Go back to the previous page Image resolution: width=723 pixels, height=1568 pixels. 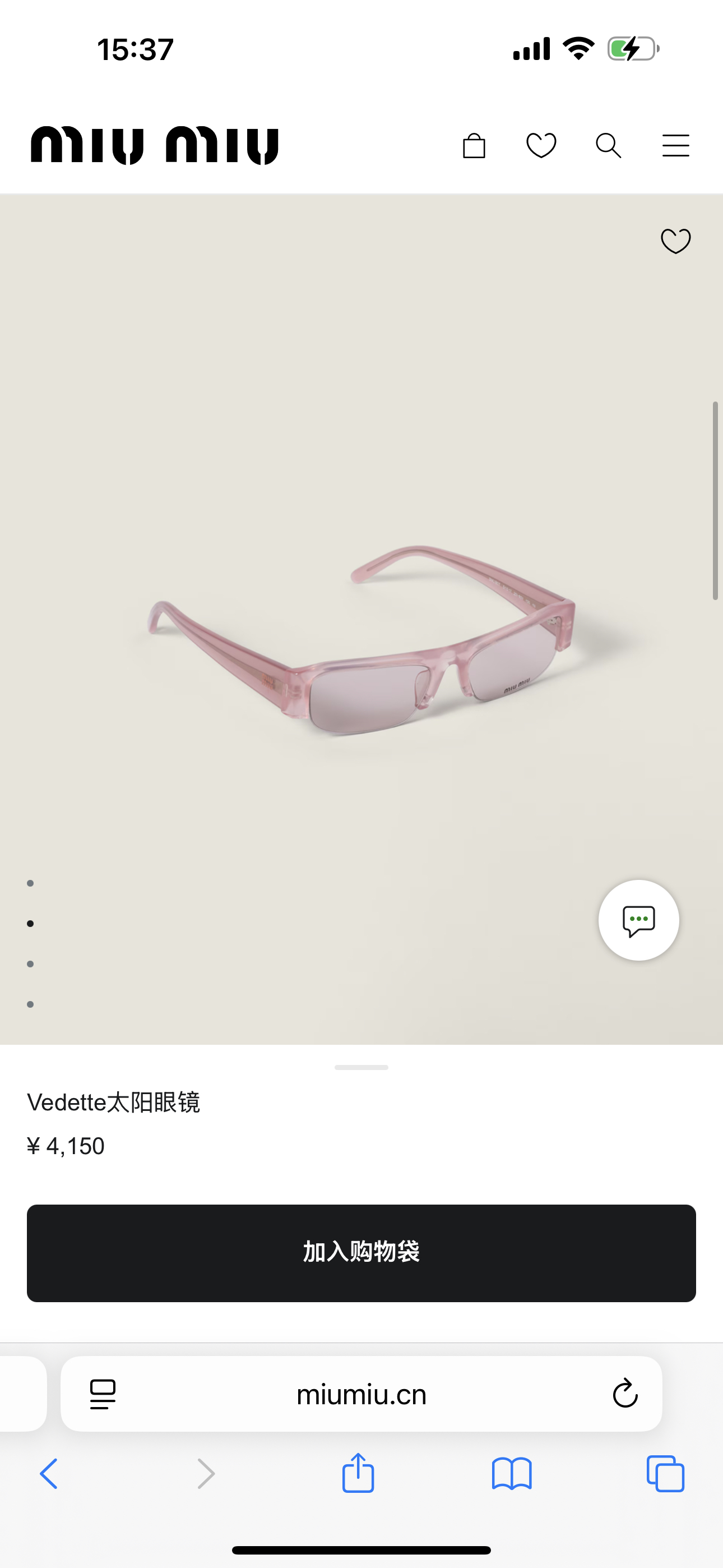49,1474
